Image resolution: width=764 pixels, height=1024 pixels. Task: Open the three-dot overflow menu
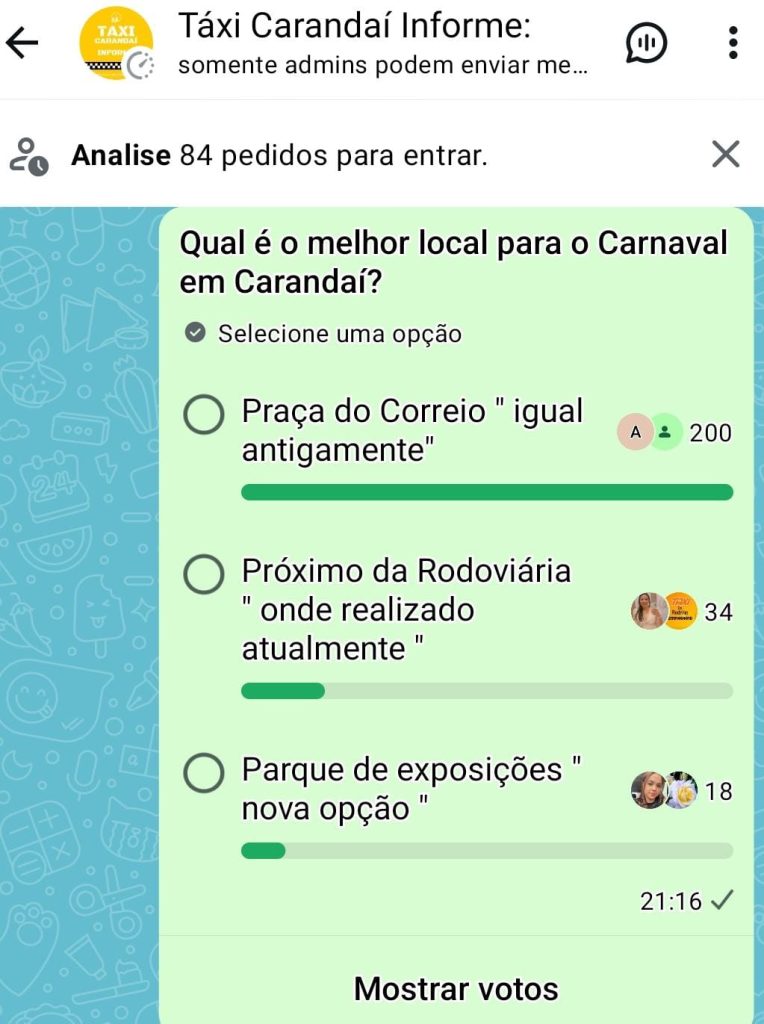(733, 43)
